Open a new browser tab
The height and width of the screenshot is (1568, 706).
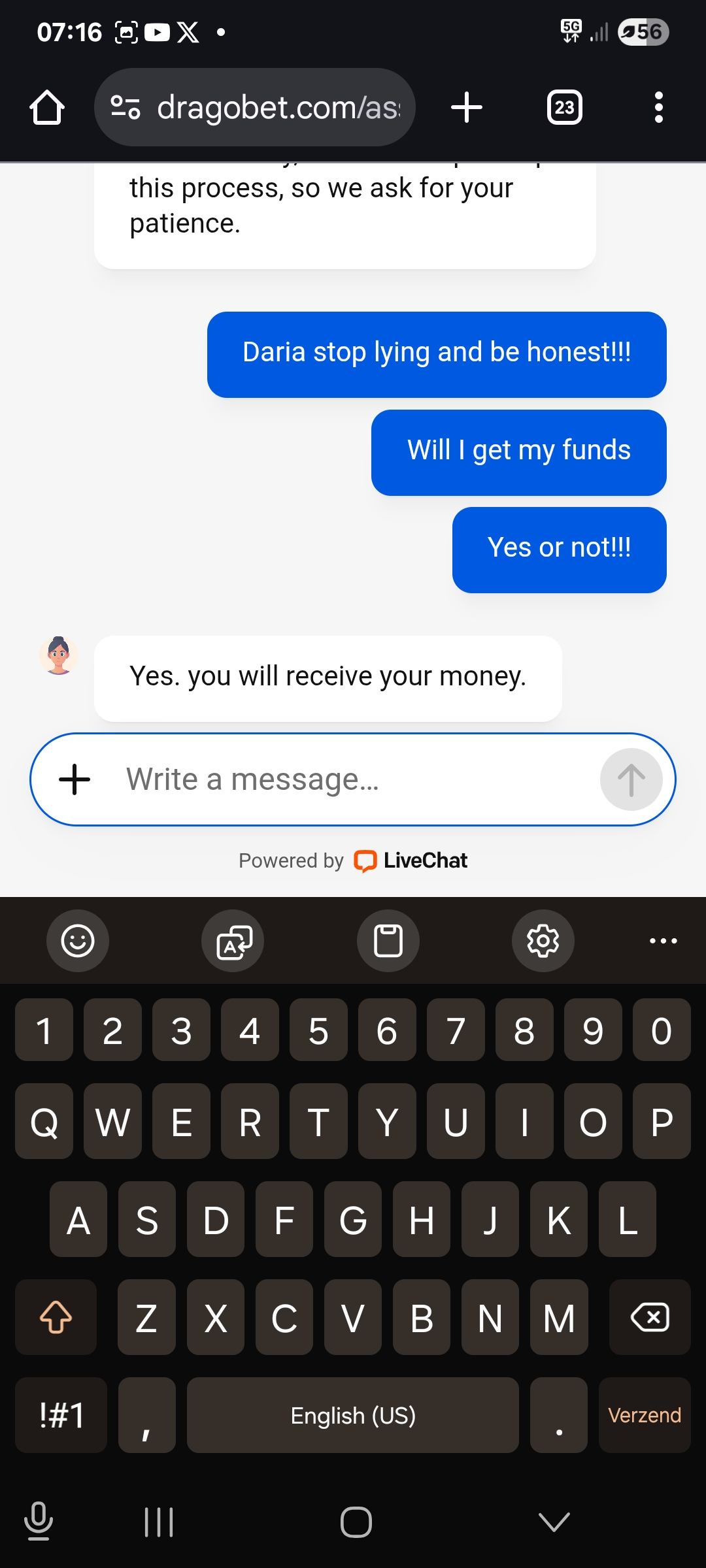[467, 108]
